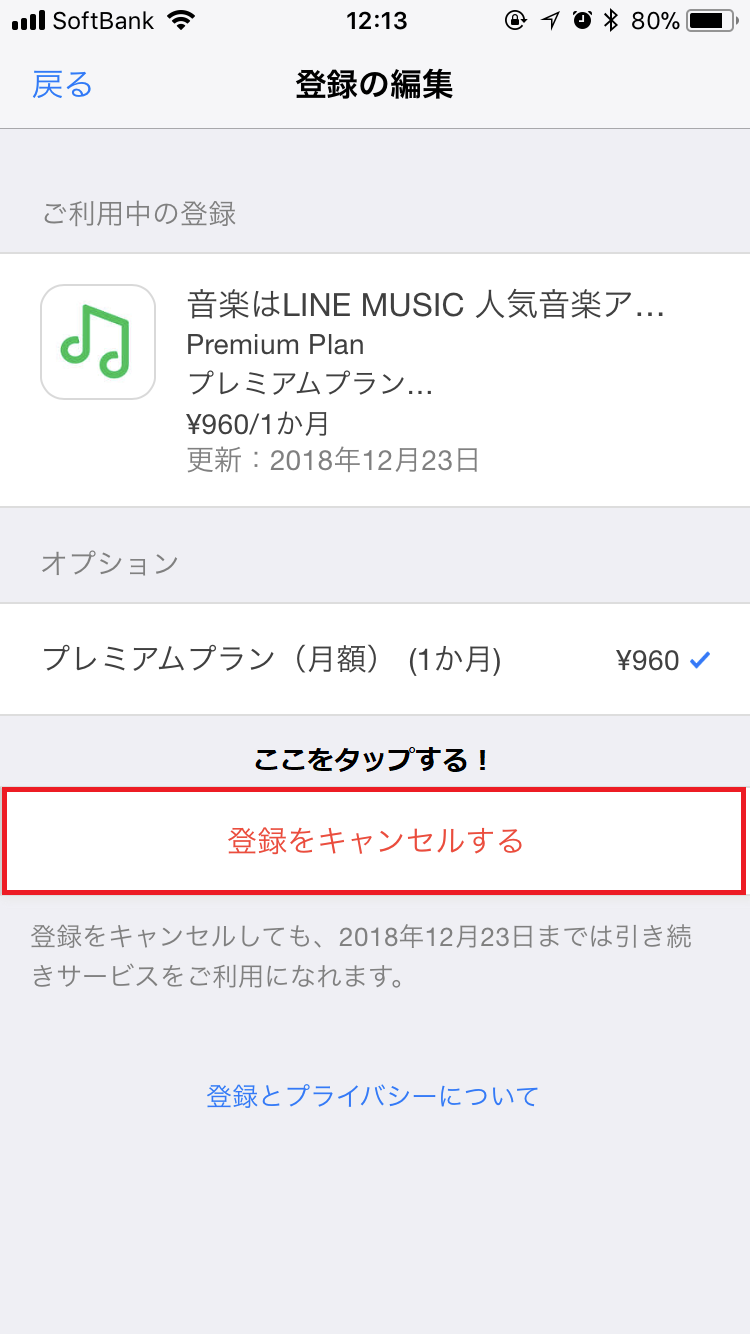Select the プレミアムプラン（月額）¥960 option
This screenshot has height=1334, width=750.
[375, 660]
